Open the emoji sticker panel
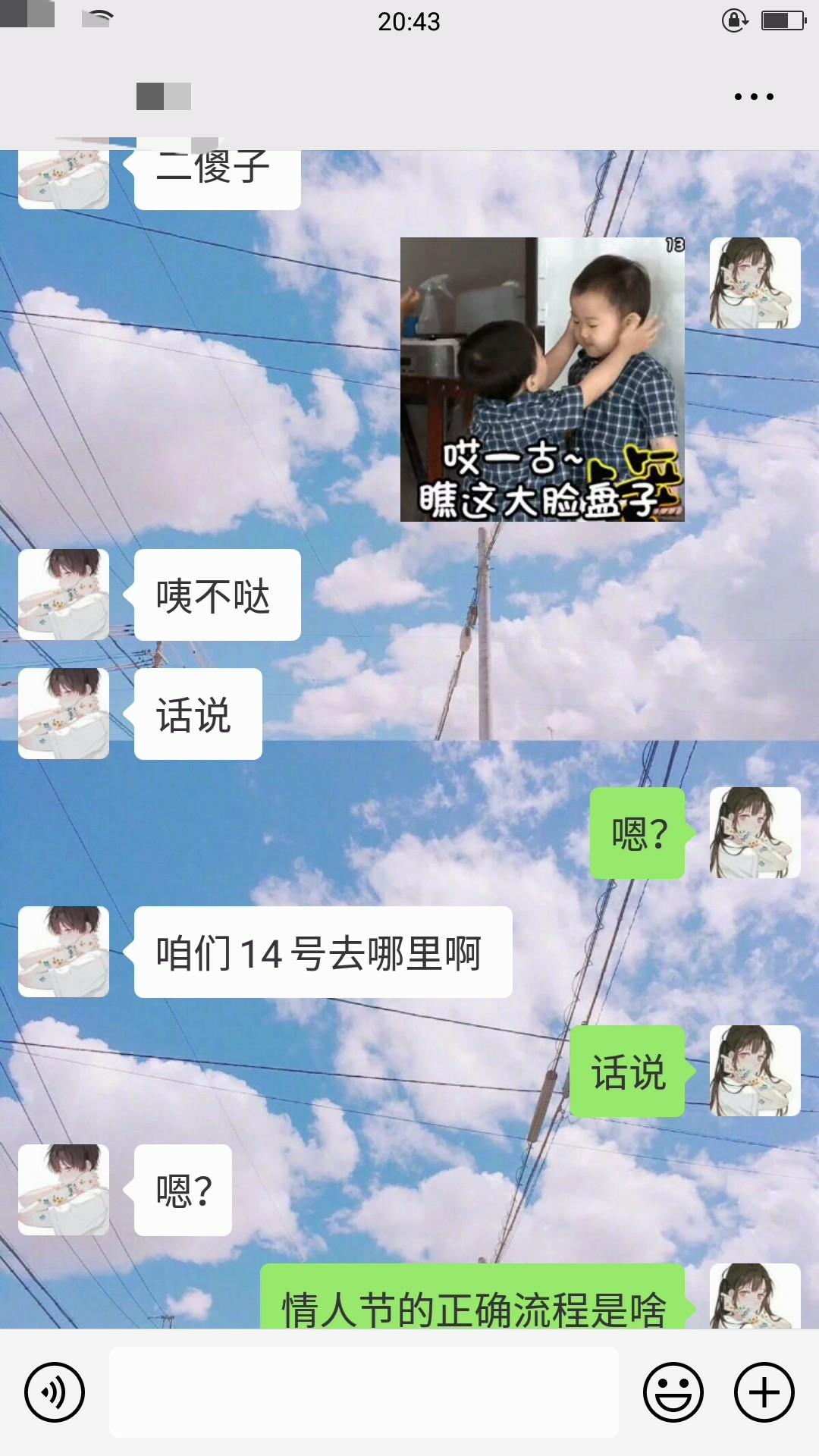 click(x=673, y=1392)
